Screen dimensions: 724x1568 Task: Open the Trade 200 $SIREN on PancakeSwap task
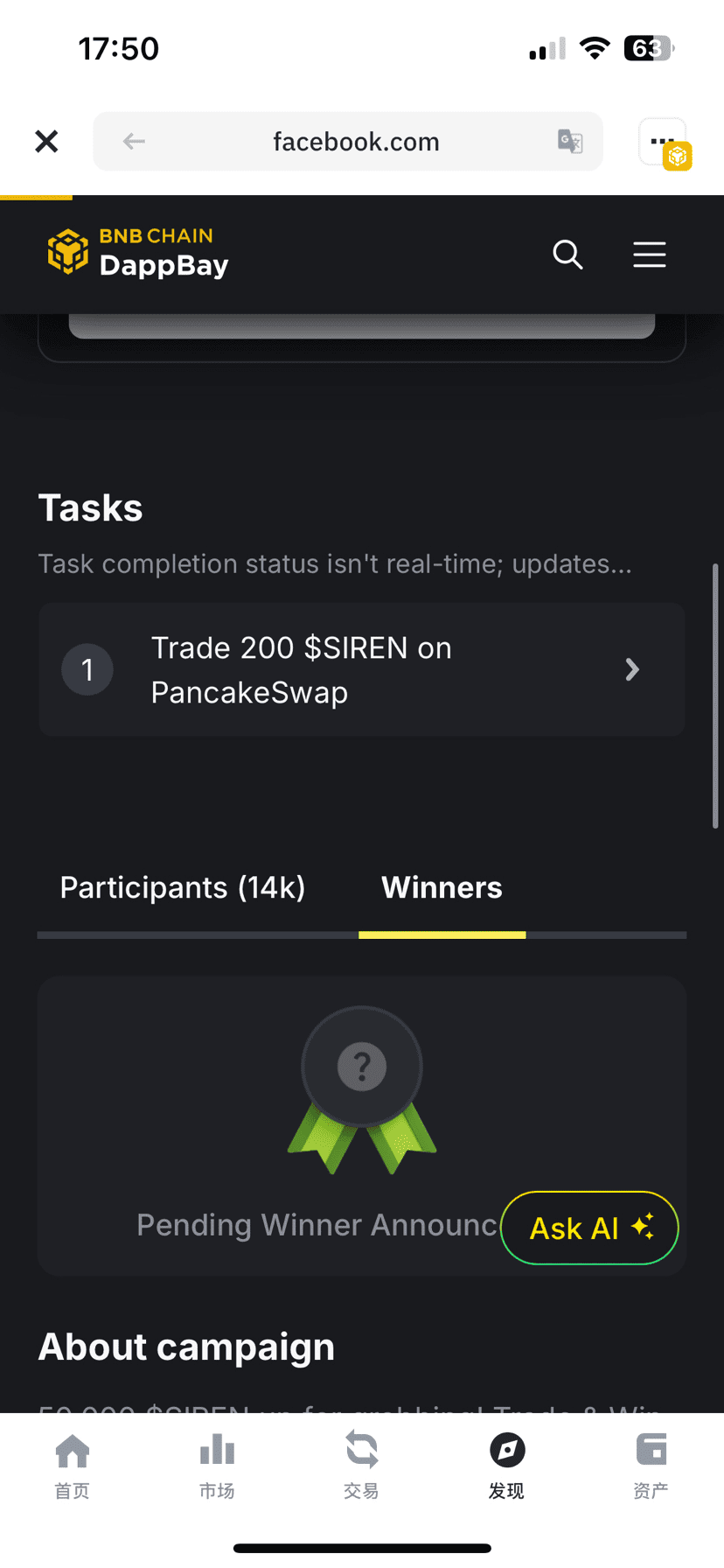[361, 669]
